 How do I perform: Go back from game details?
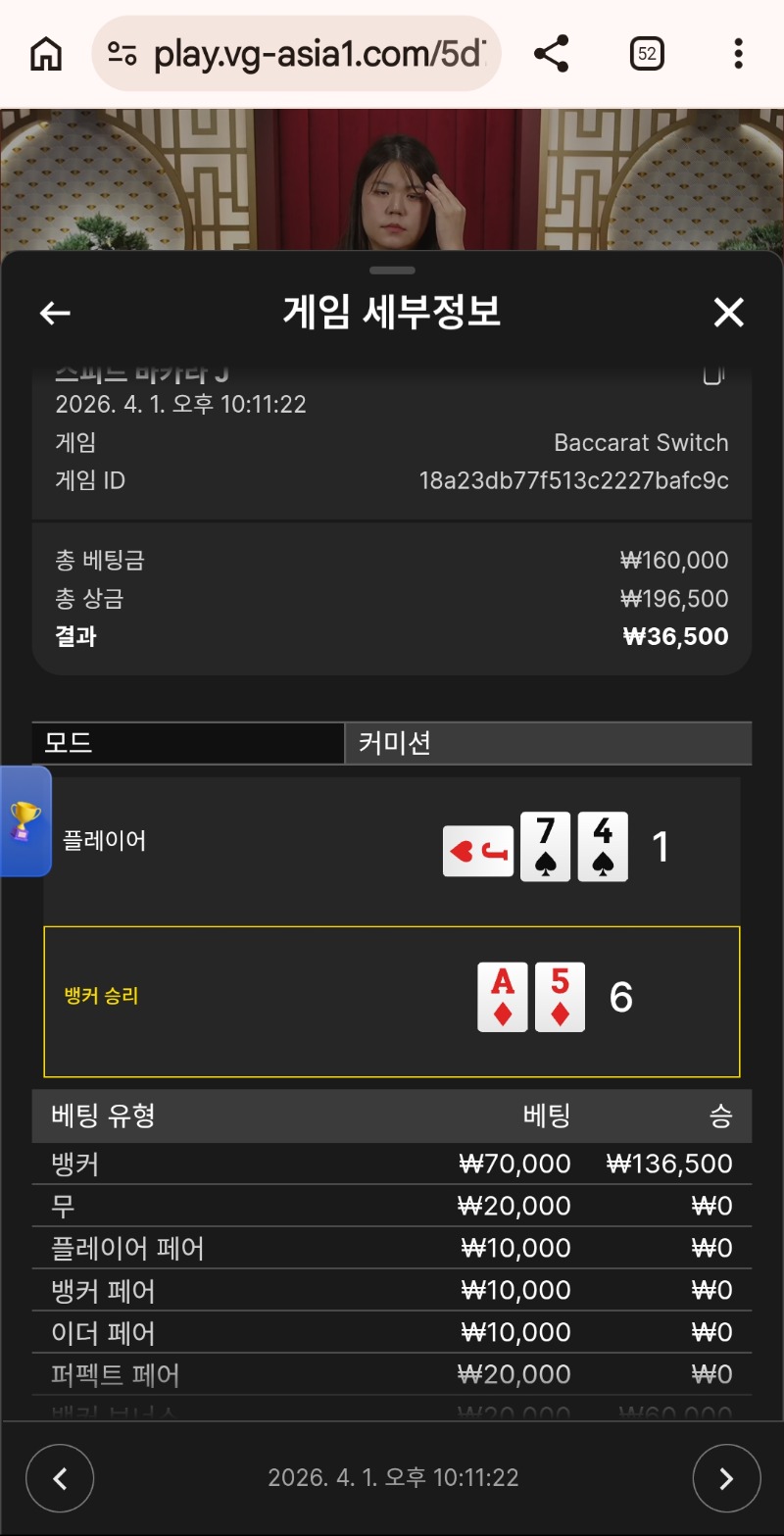(55, 313)
